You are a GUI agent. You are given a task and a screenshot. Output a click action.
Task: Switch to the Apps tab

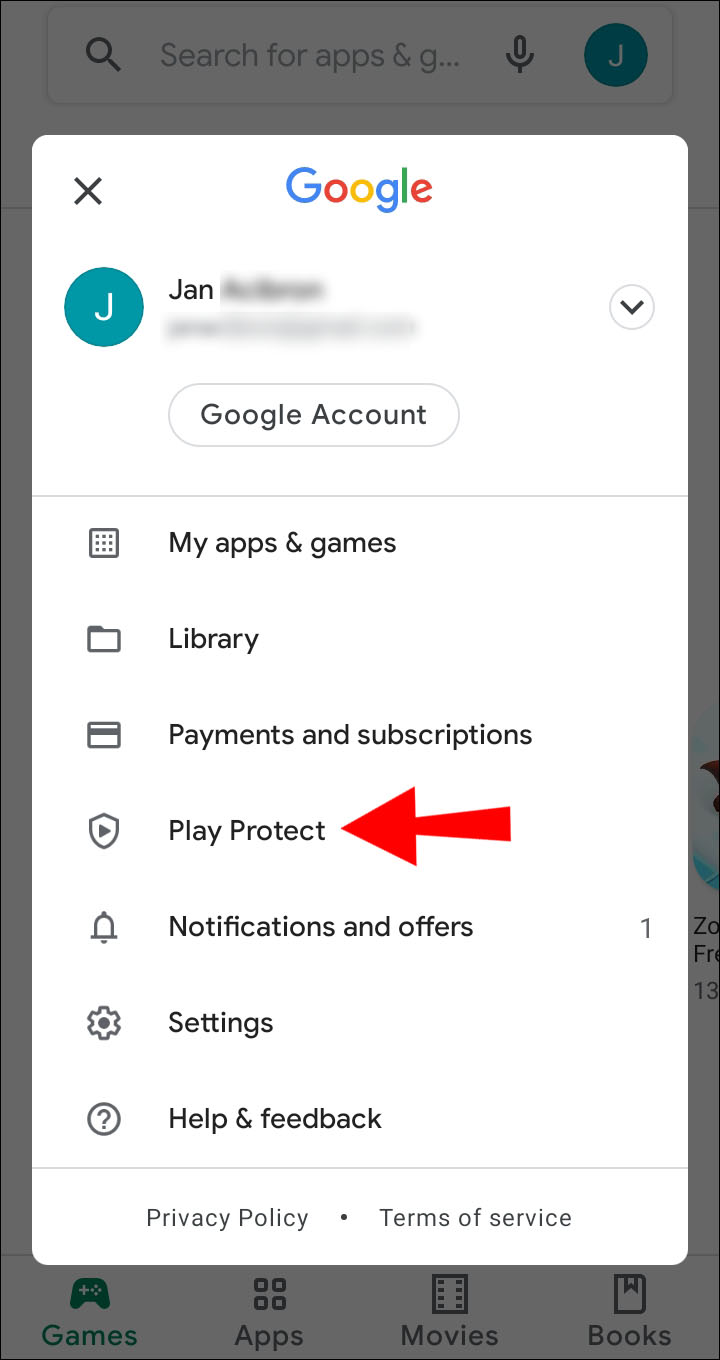(x=270, y=1312)
